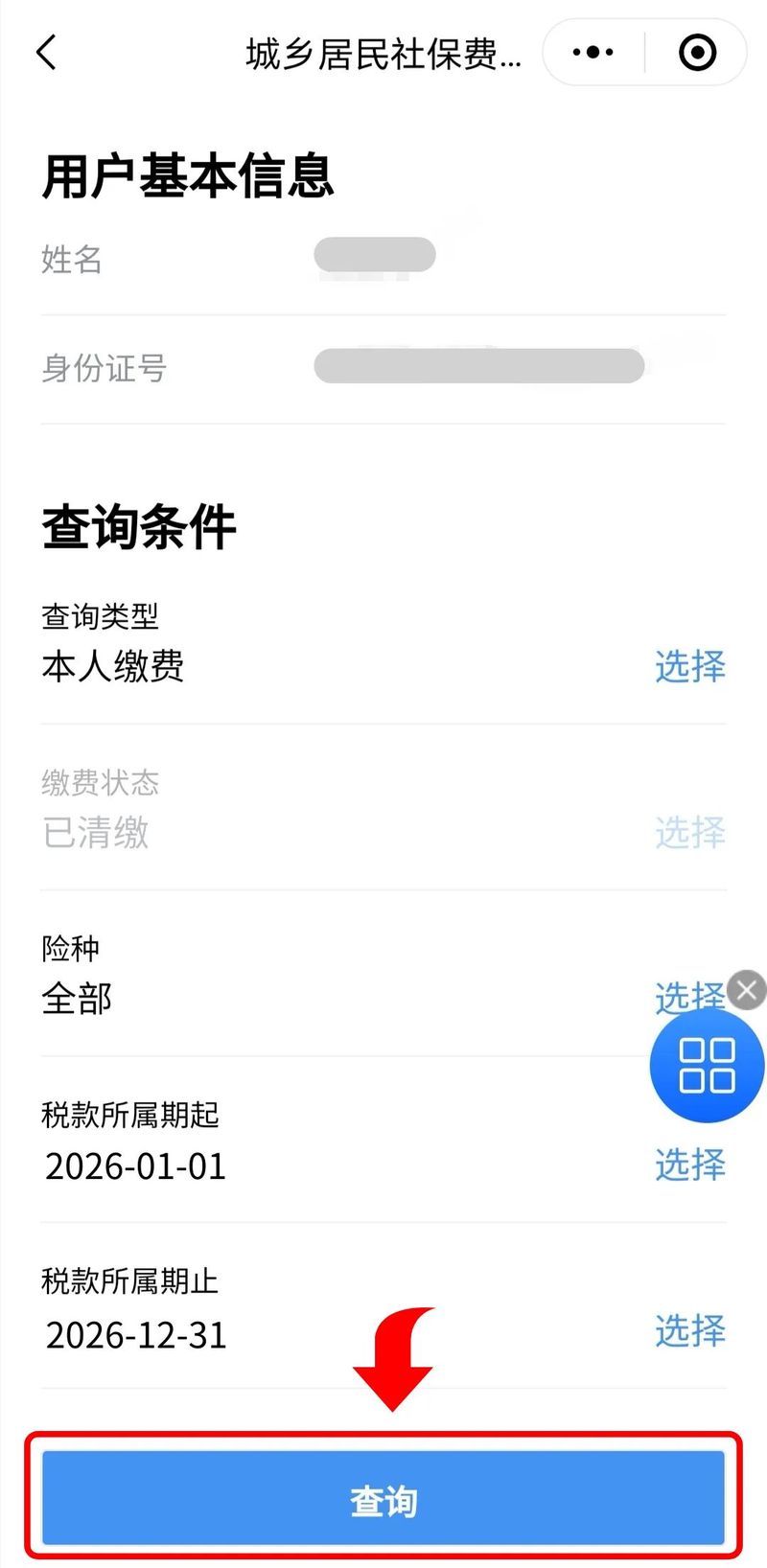Tap the three-dot capsule in the title bar
Viewport: 767px width, 1568px height.
tap(591, 53)
